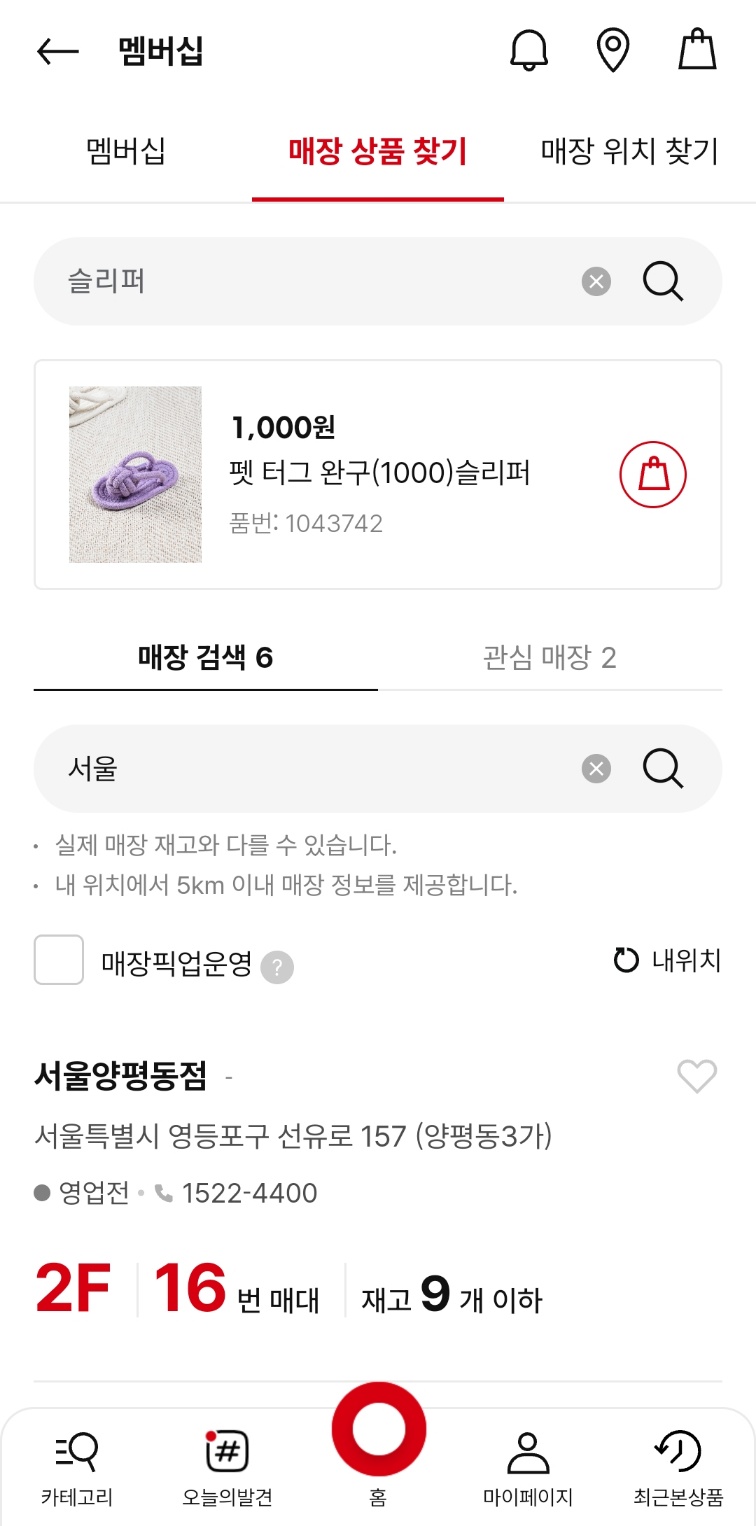Open 오늘의발견 from the bottom bar
The width and height of the screenshot is (756, 1526).
[x=226, y=1463]
